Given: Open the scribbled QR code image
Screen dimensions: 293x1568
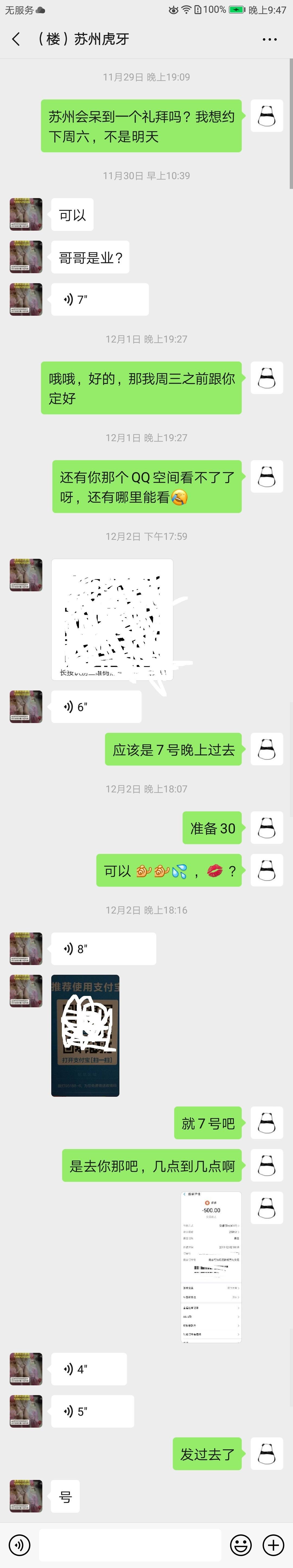Looking at the screenshot, I should pos(112,619).
